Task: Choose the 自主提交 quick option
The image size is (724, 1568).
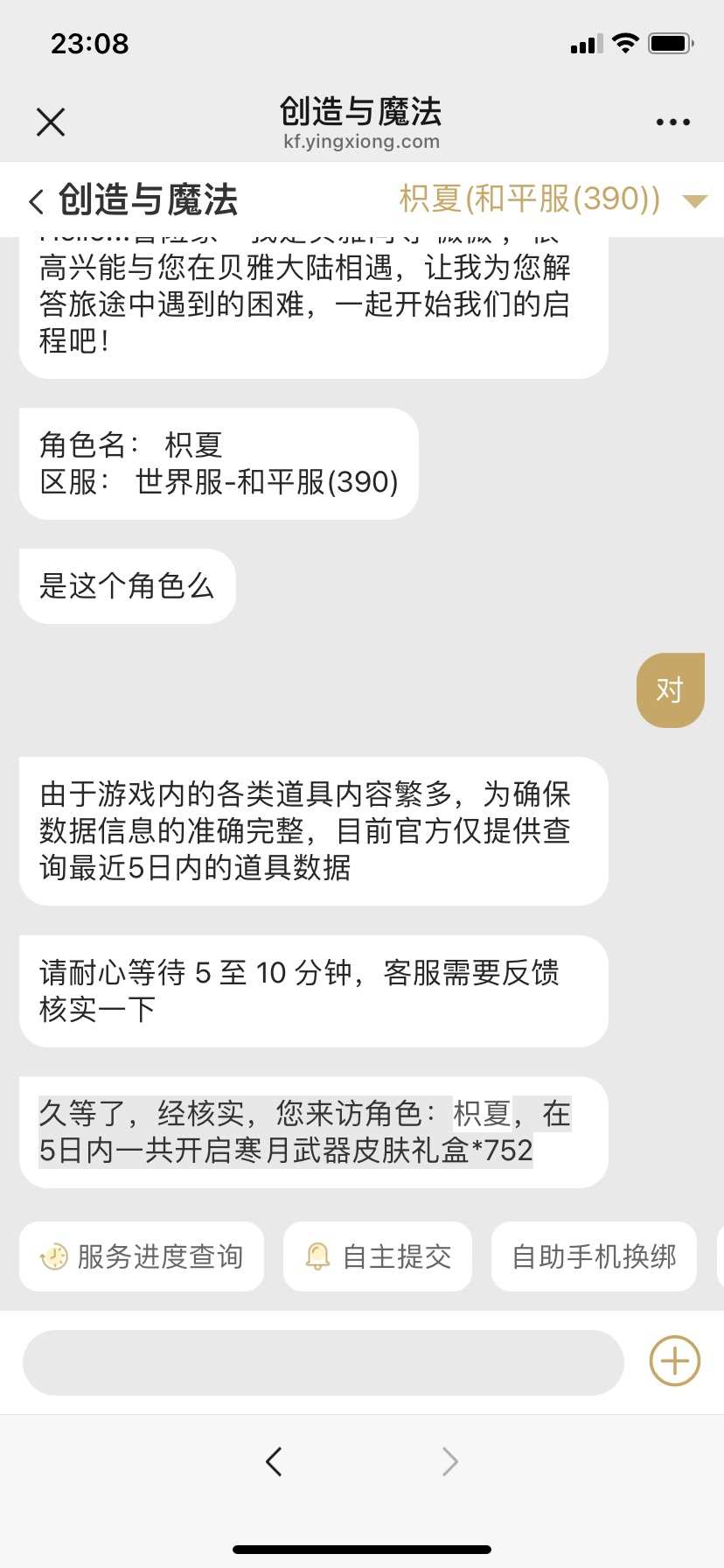Action: (x=378, y=1257)
